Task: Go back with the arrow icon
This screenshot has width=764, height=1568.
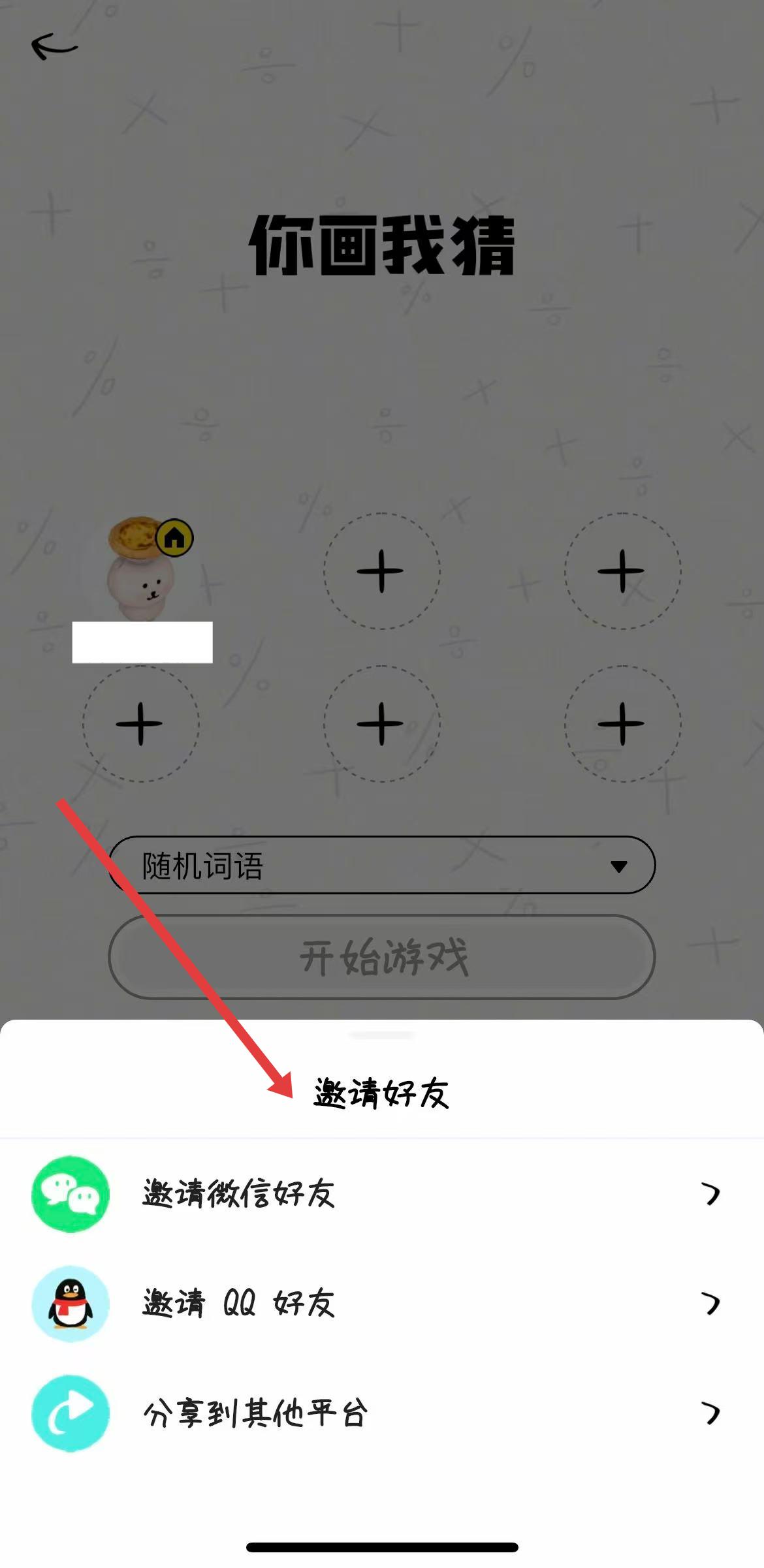Action: click(x=54, y=47)
